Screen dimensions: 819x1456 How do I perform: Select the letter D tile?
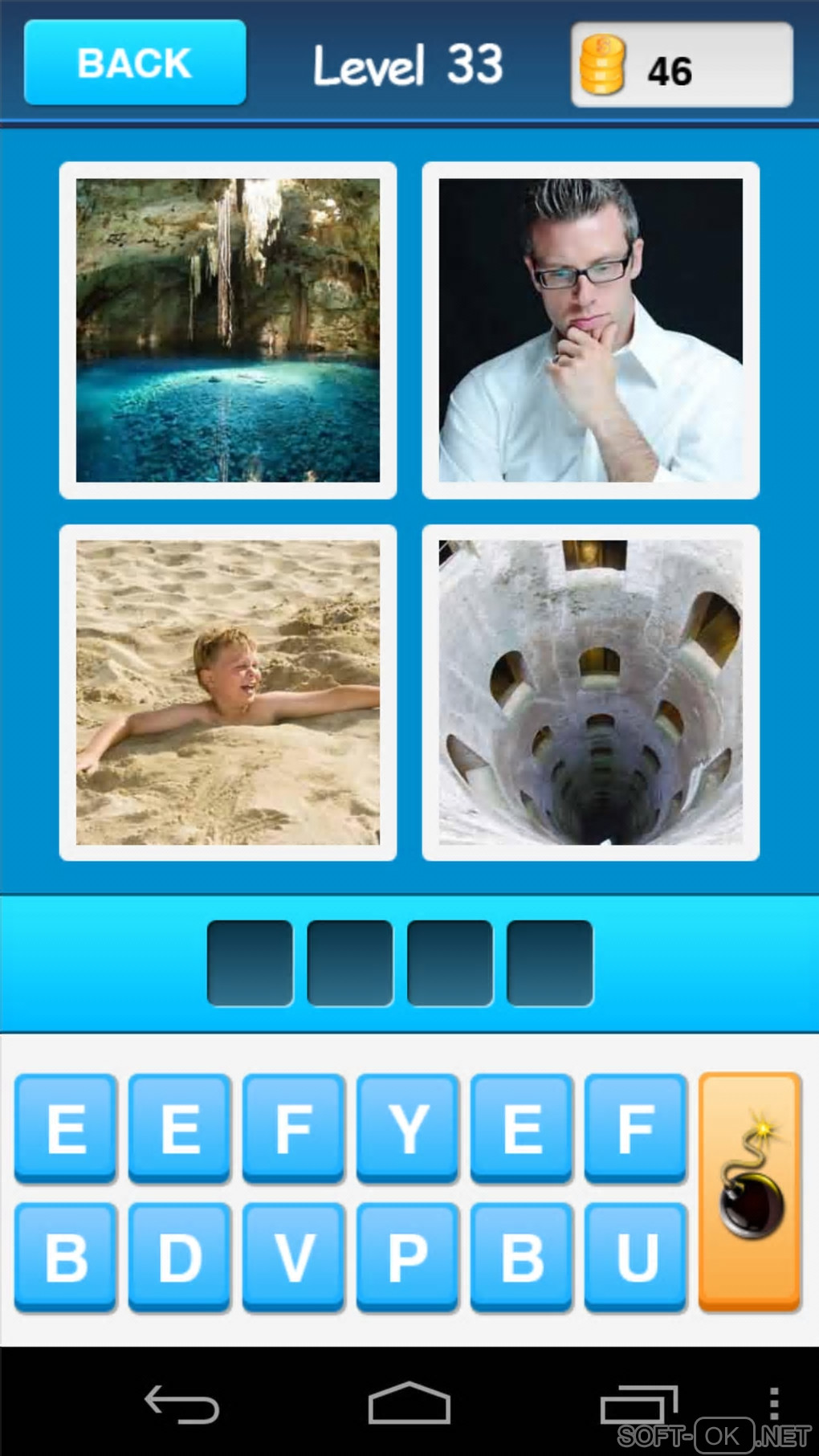pos(180,1256)
